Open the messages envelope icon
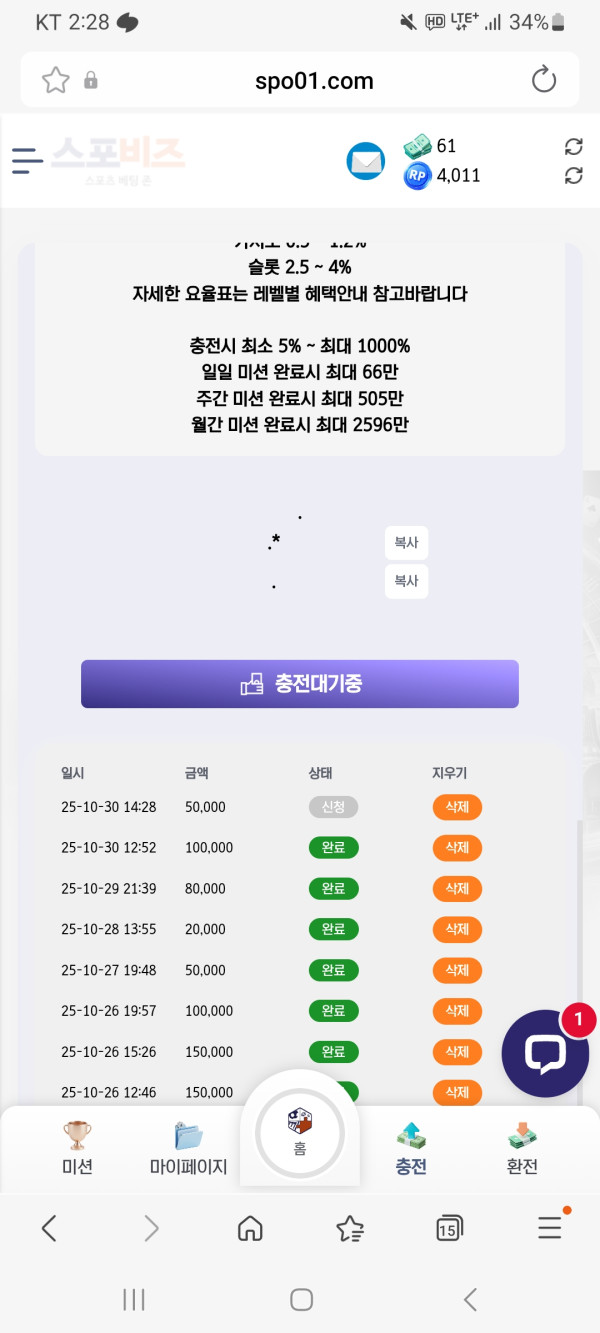The width and height of the screenshot is (600, 1333). click(x=366, y=161)
